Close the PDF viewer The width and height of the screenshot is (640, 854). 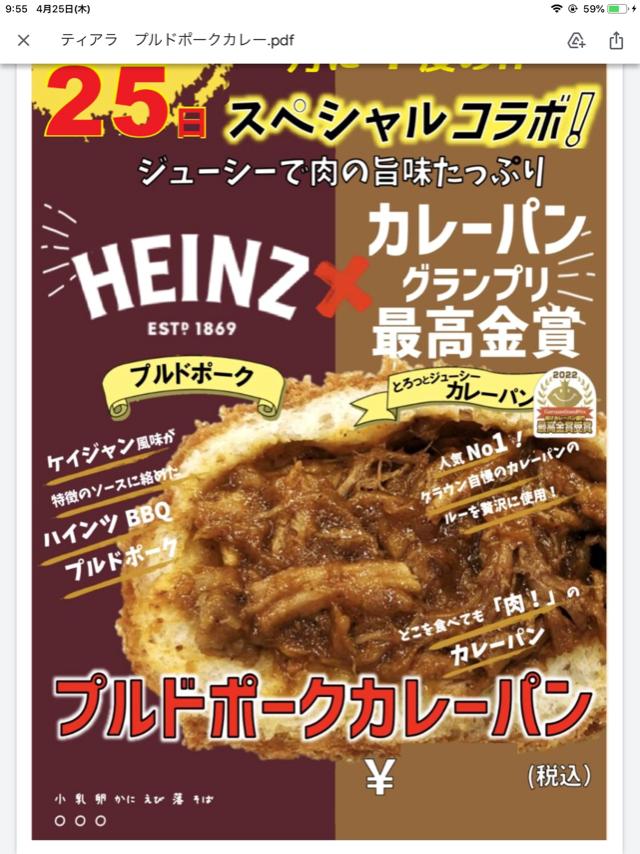pyautogui.click(x=24, y=41)
